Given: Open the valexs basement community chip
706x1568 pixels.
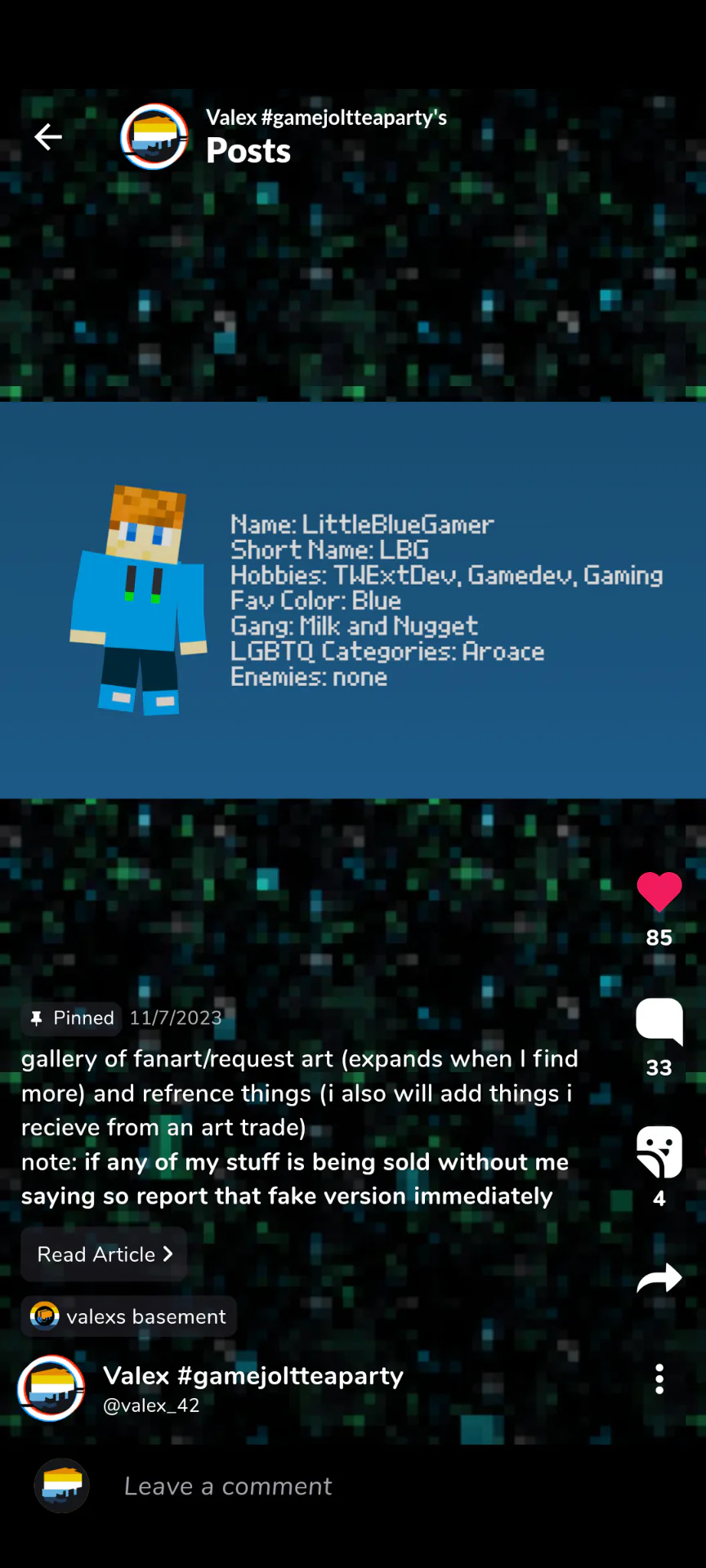Looking at the screenshot, I should pyautogui.click(x=129, y=1316).
